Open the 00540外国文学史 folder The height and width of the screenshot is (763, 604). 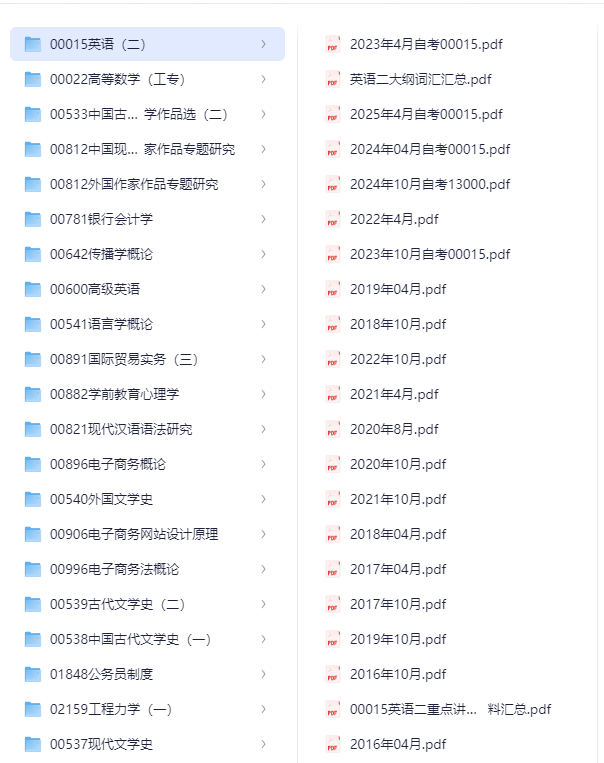101,499
